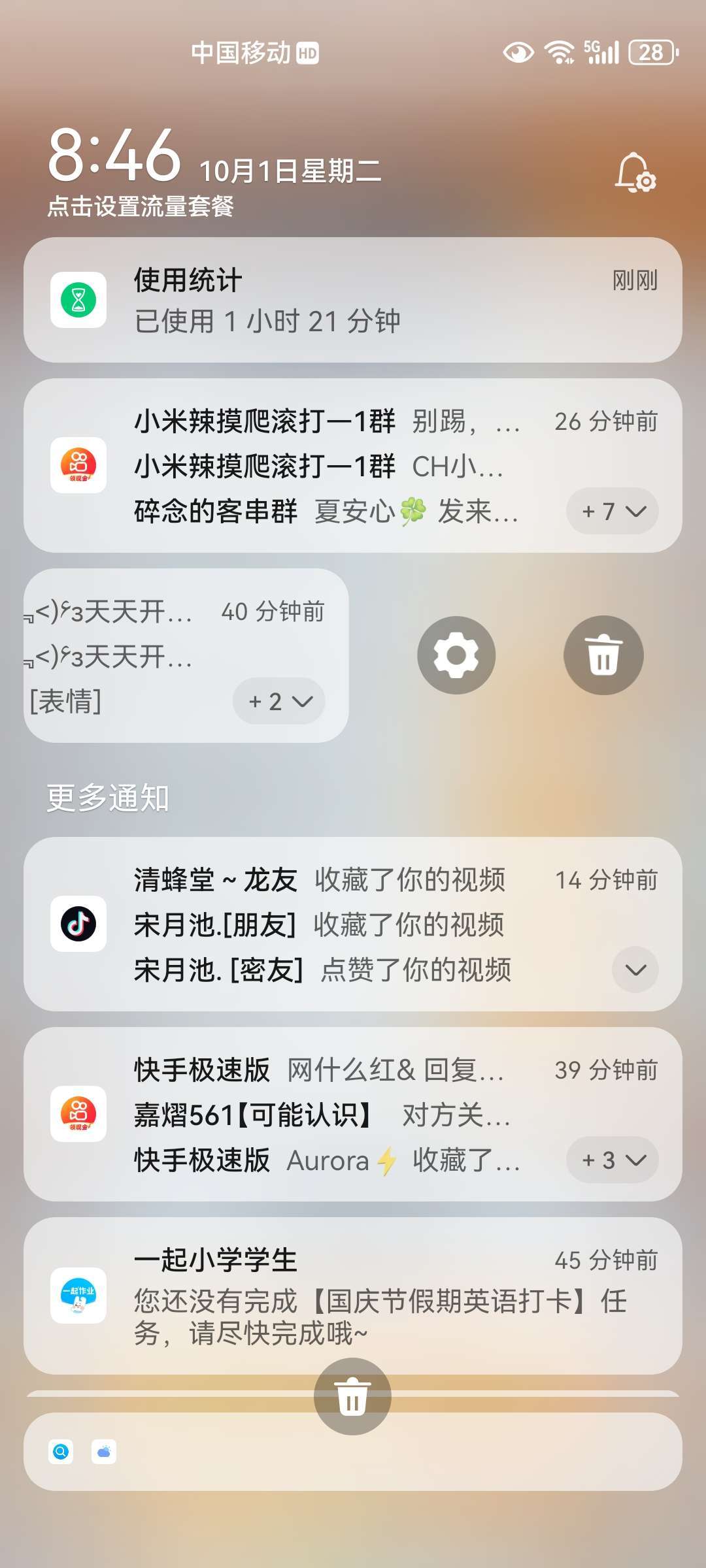Tap 点击设置流量套餐 to set data plan
The image size is (706, 1568).
tap(141, 206)
